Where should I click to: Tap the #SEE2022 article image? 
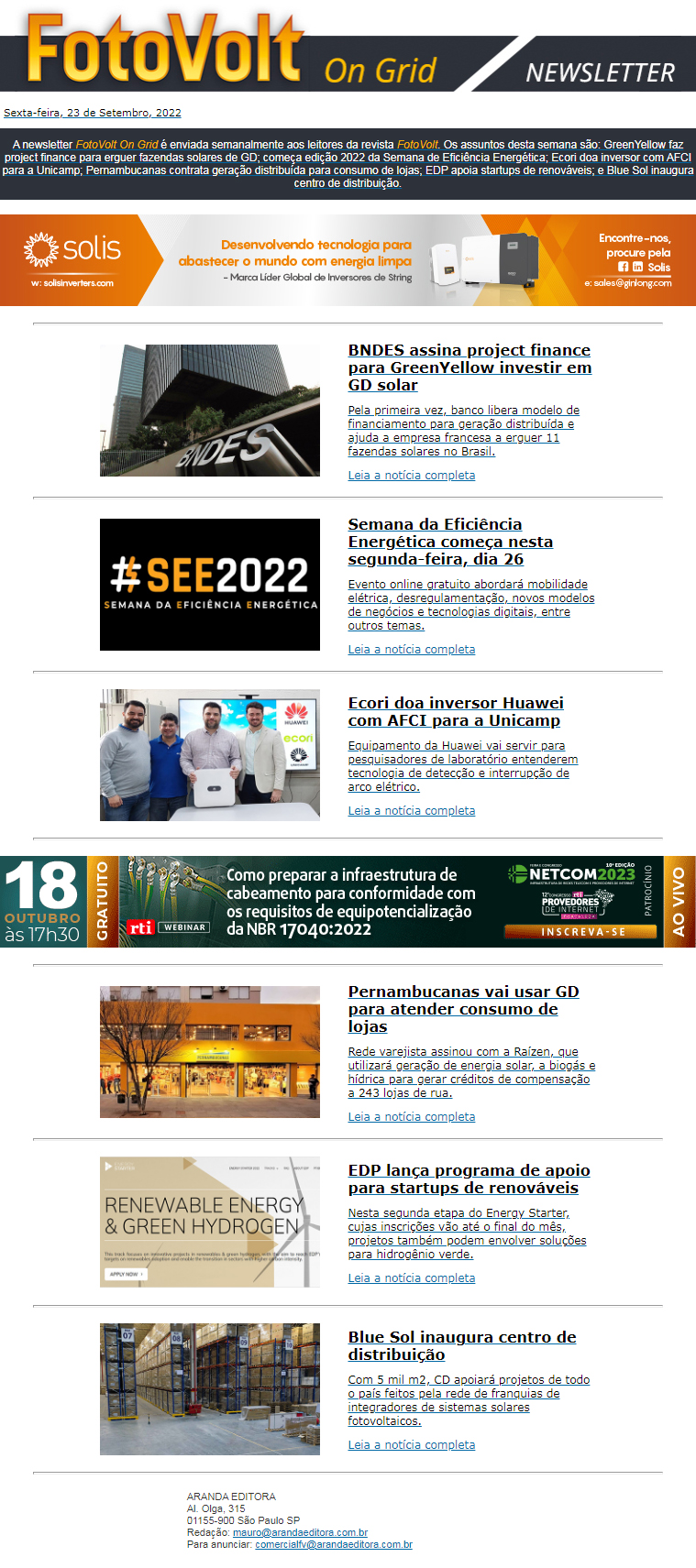(x=210, y=585)
